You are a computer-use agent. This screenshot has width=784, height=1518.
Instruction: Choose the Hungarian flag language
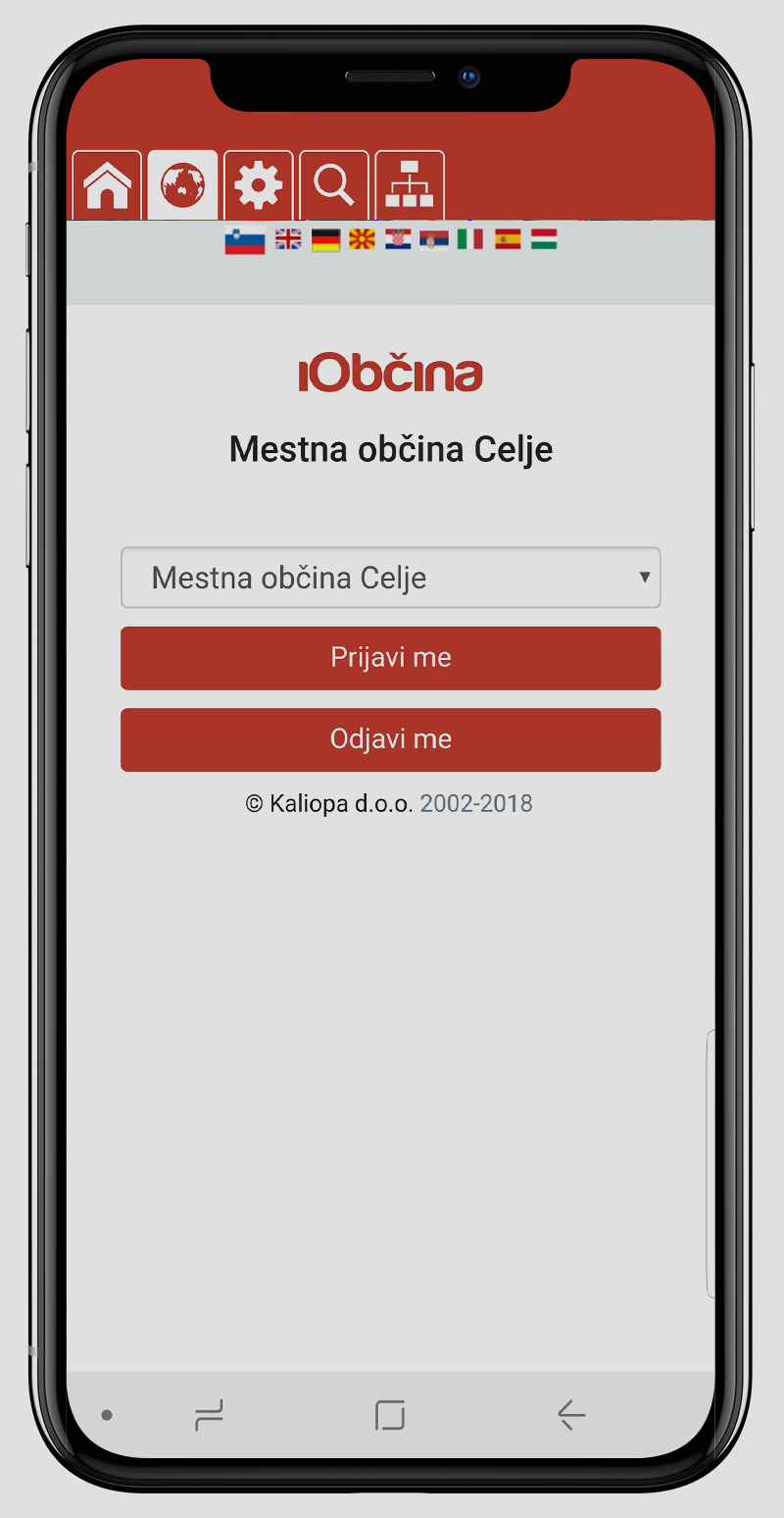pos(544,239)
